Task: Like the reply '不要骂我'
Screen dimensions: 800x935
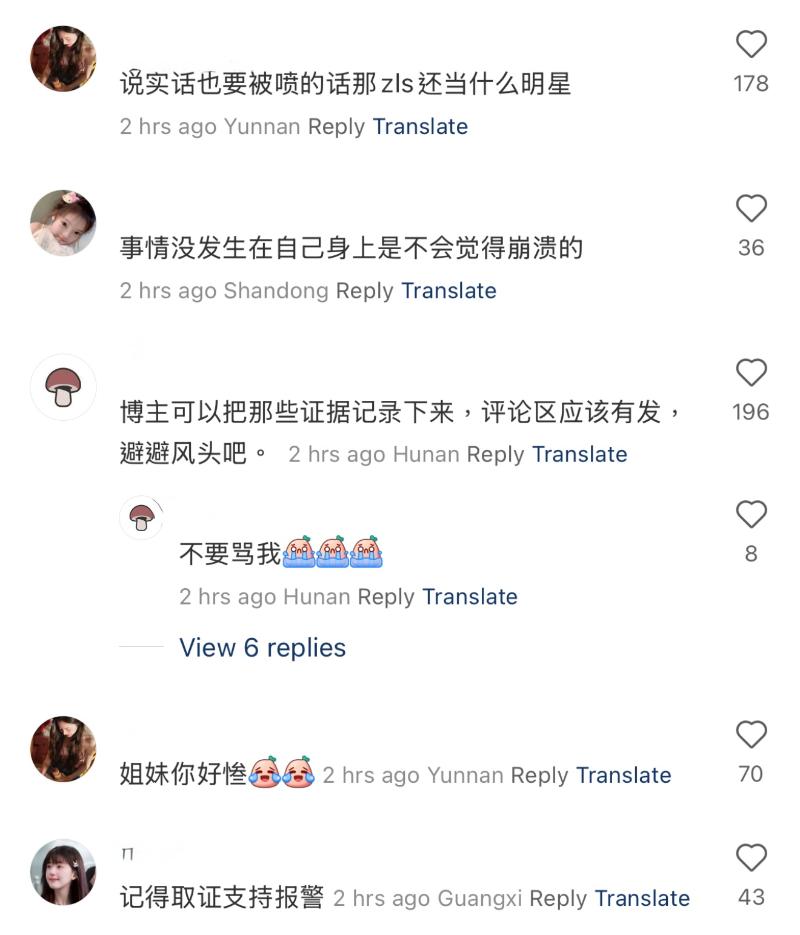Action: tap(751, 515)
